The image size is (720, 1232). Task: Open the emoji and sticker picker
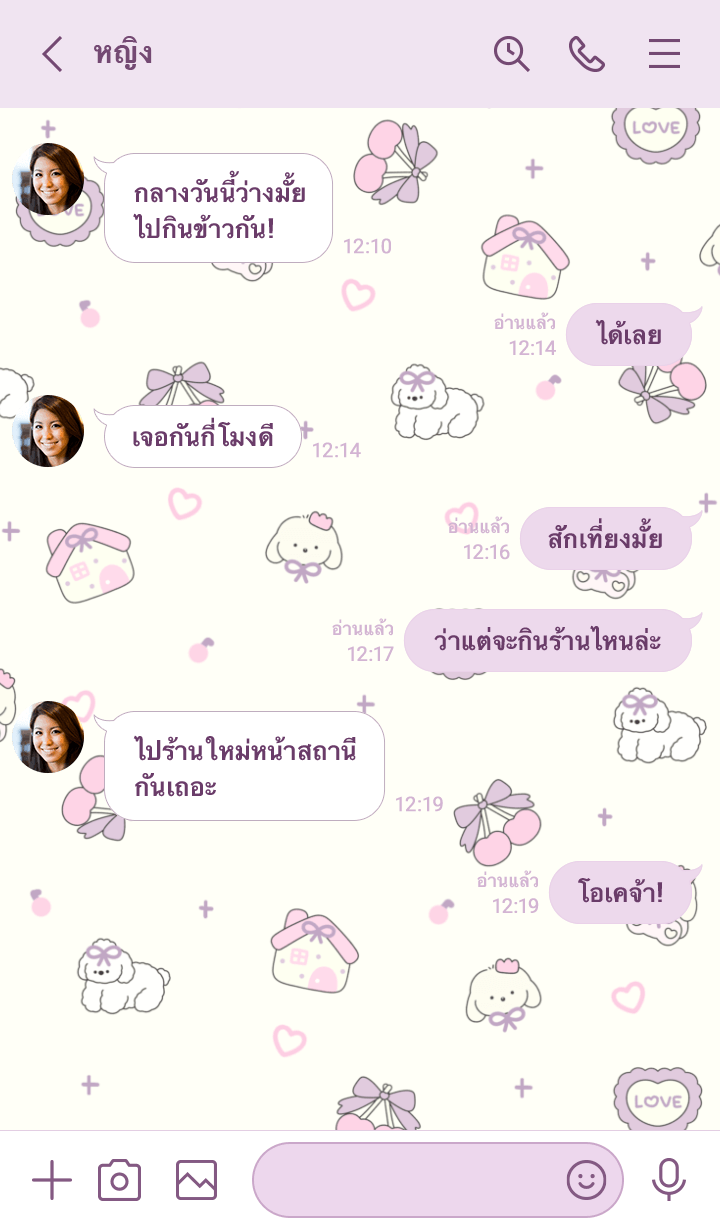586,1181
